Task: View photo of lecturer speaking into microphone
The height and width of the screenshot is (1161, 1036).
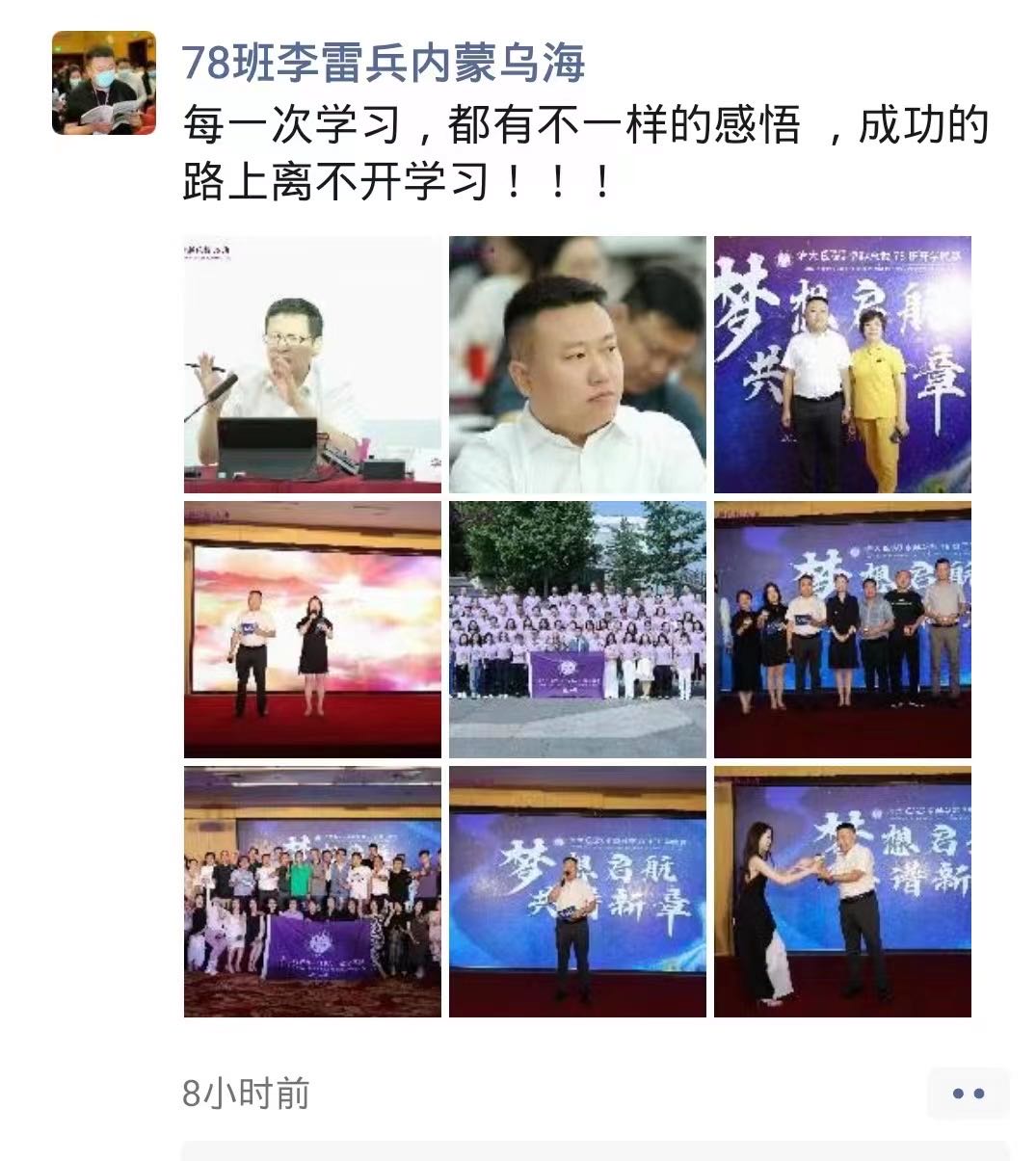Action: (x=312, y=364)
